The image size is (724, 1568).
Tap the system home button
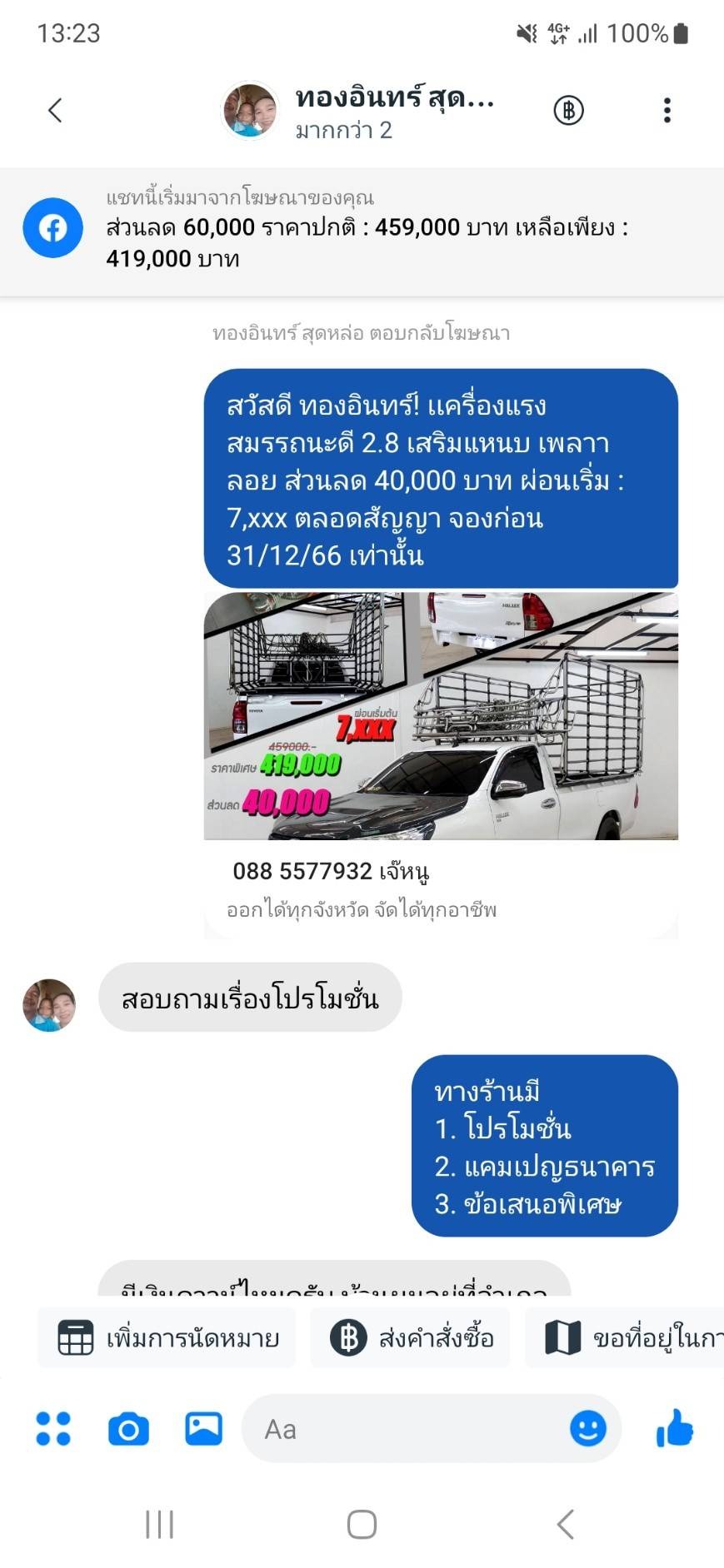pyautogui.click(x=362, y=1525)
